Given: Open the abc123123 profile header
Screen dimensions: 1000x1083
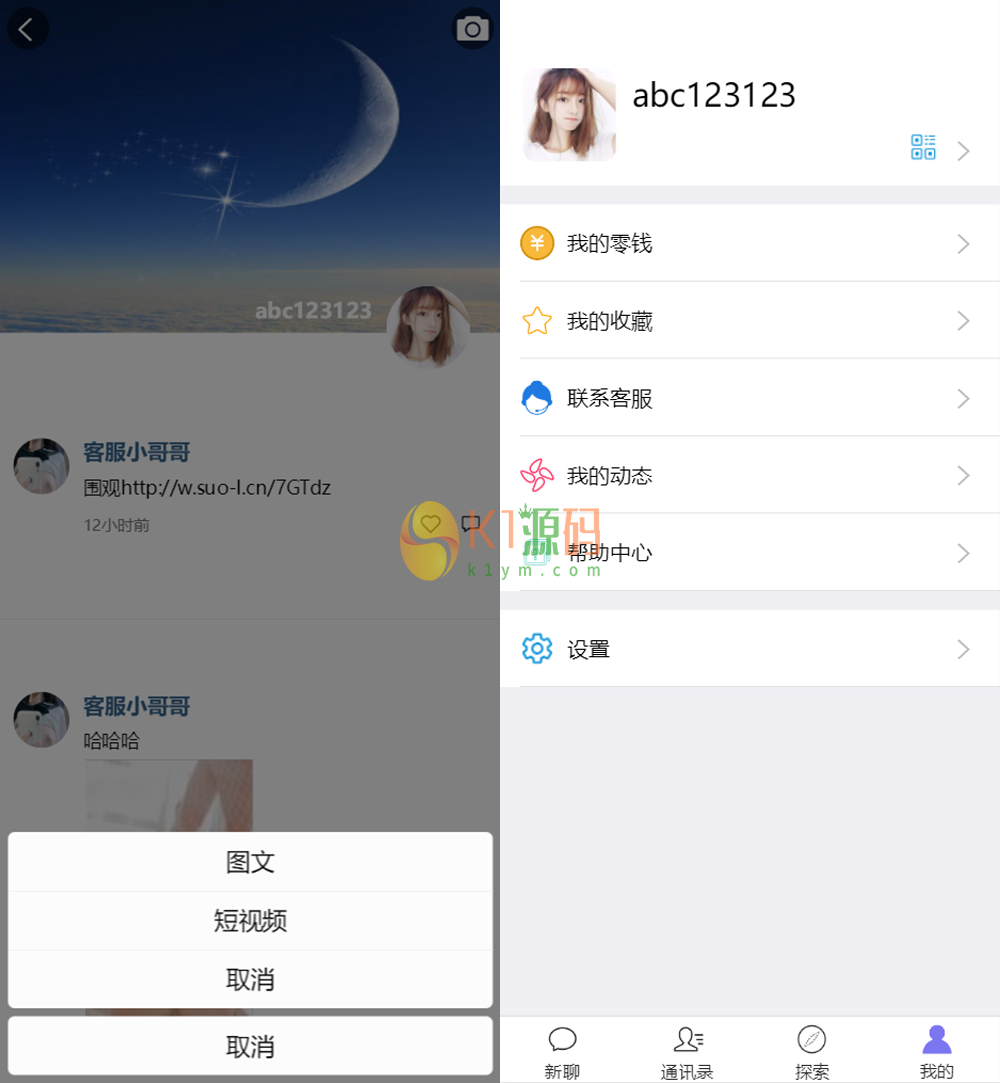Looking at the screenshot, I should (x=714, y=96).
